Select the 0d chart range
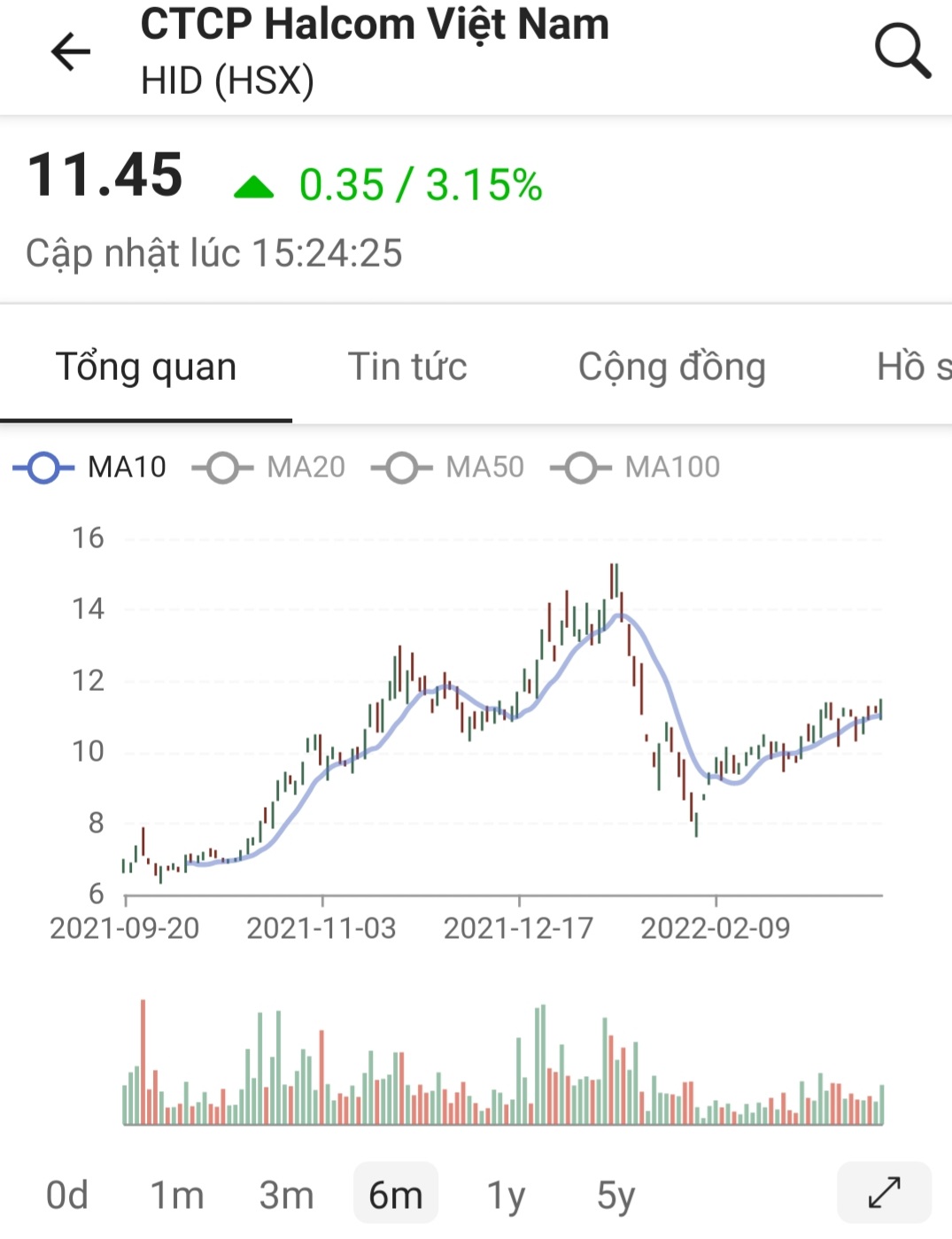Viewport: 952px width, 1239px height. [67, 1195]
